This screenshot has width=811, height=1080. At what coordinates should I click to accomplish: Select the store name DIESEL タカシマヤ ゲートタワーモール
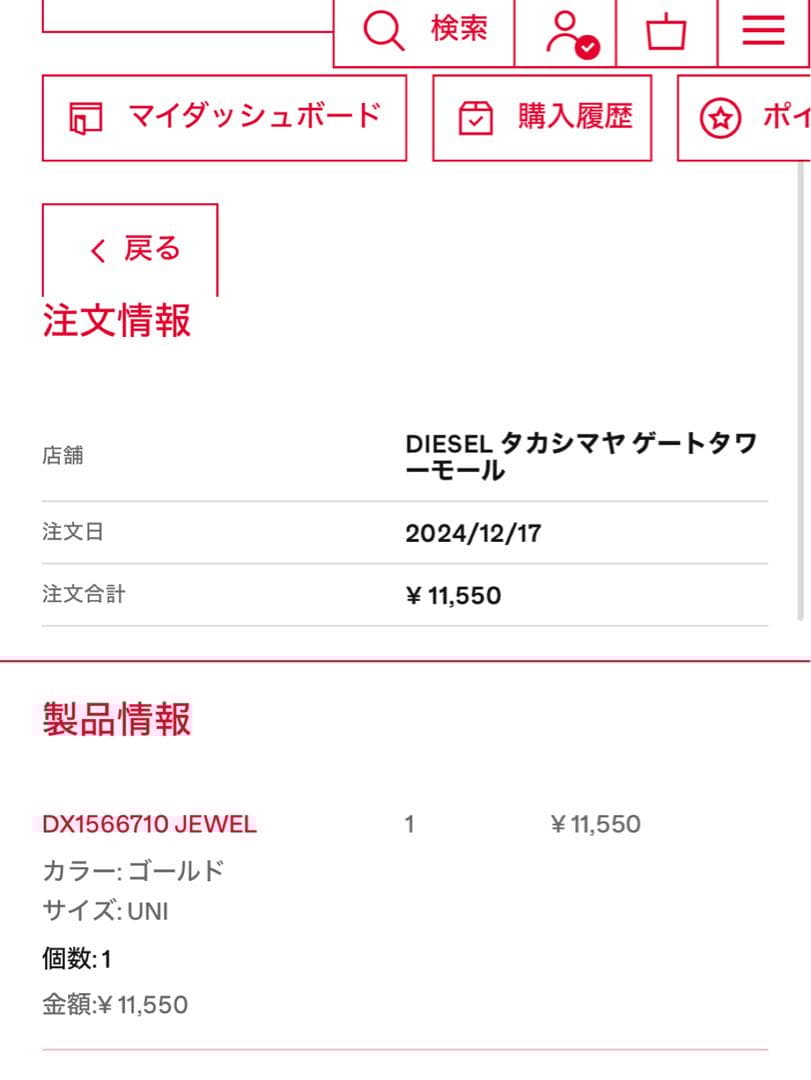click(x=583, y=455)
